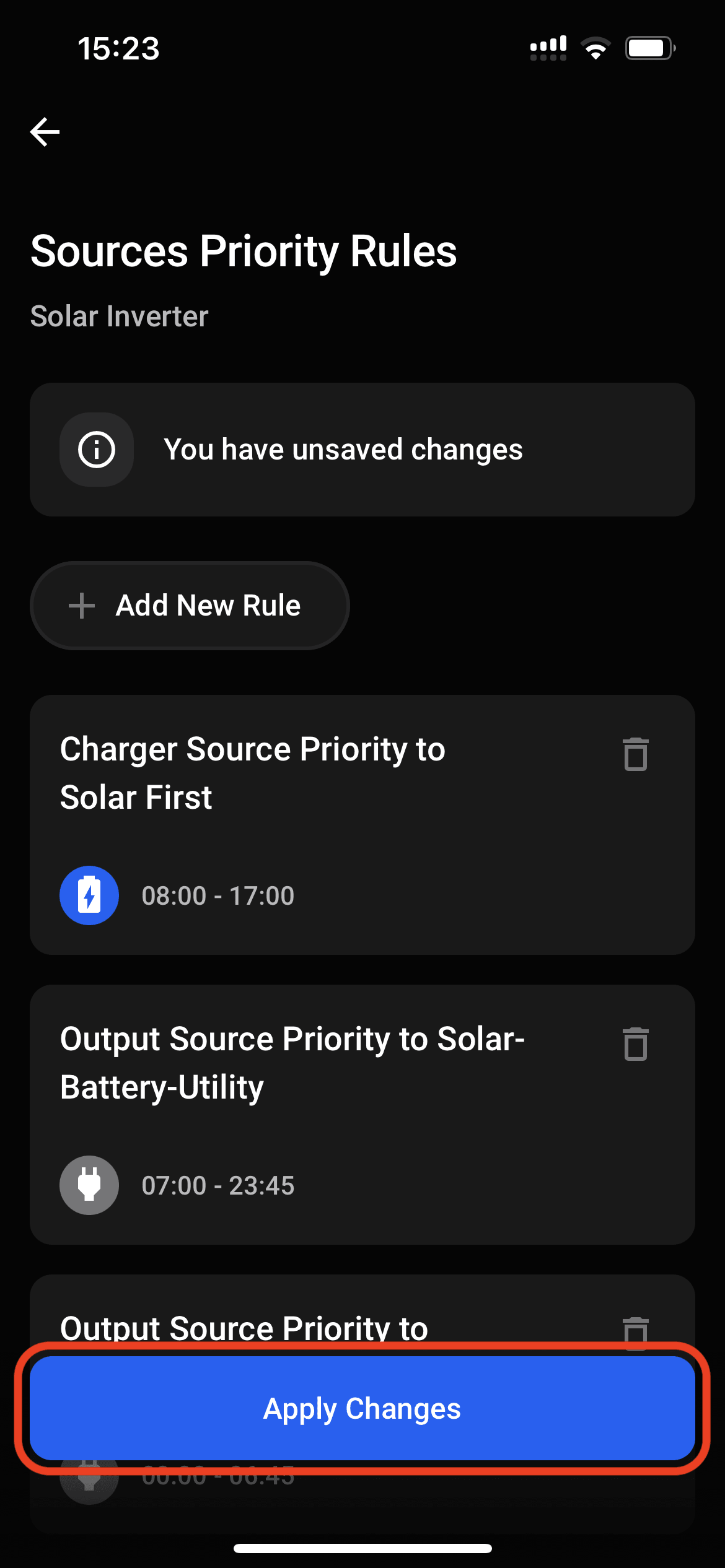Apply the unsaved changes

[x=362, y=1408]
